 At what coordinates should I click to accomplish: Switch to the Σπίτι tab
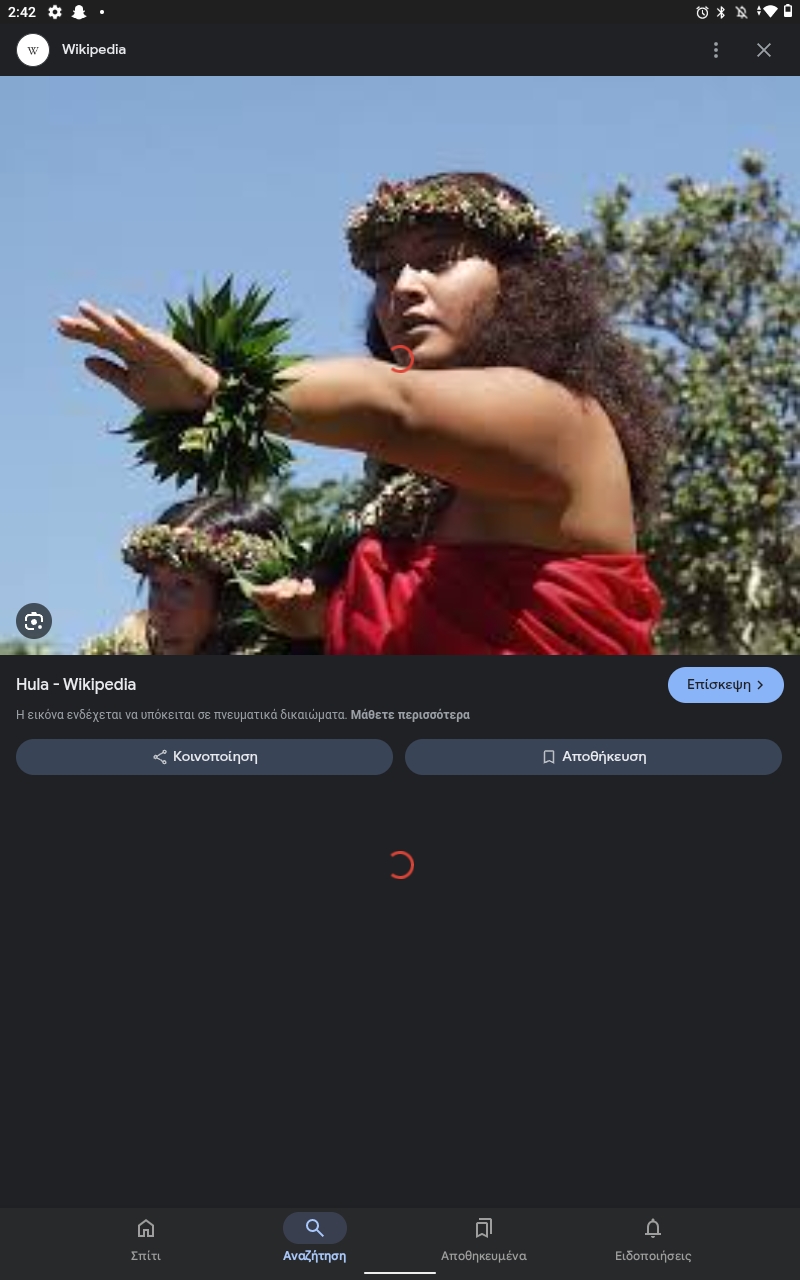[x=146, y=1238]
